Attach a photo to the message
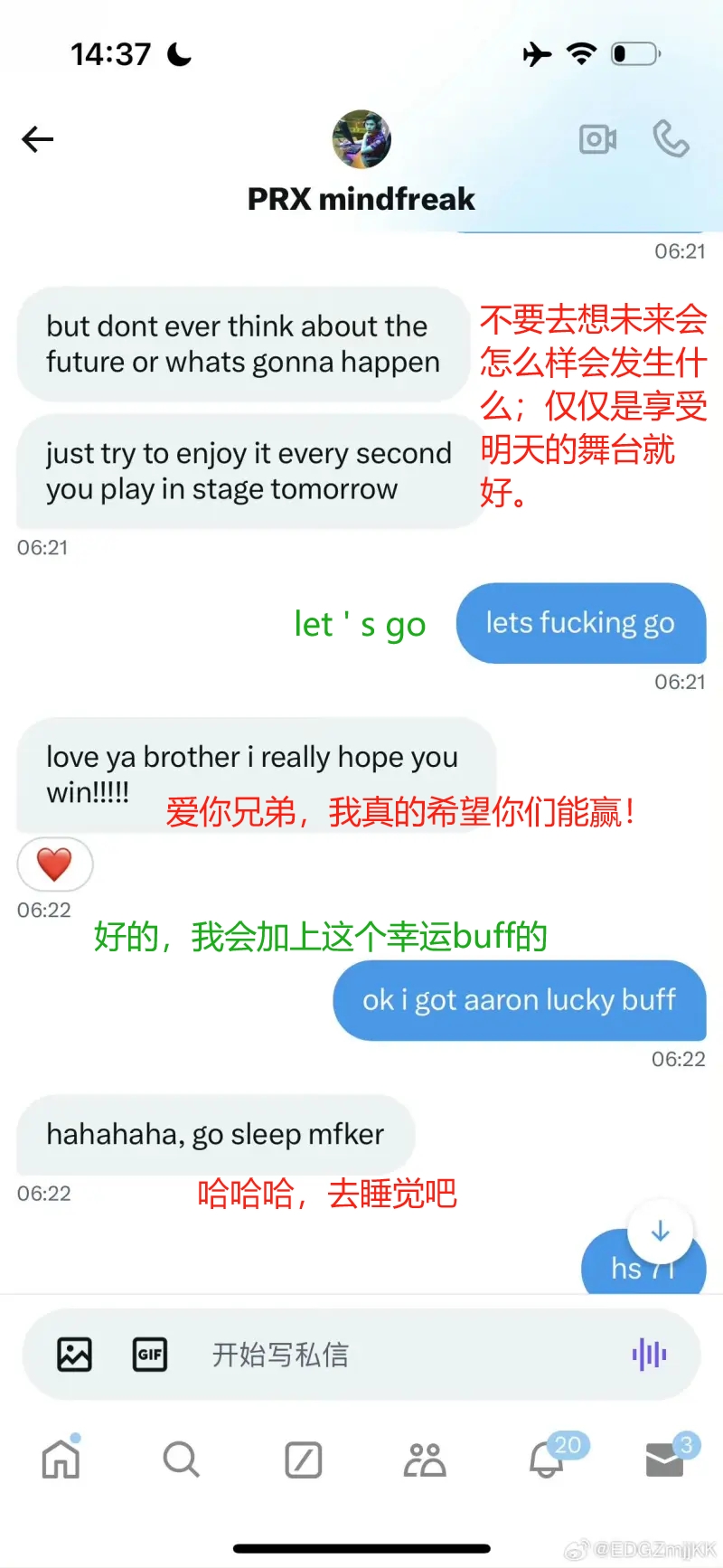 pos(74,1355)
